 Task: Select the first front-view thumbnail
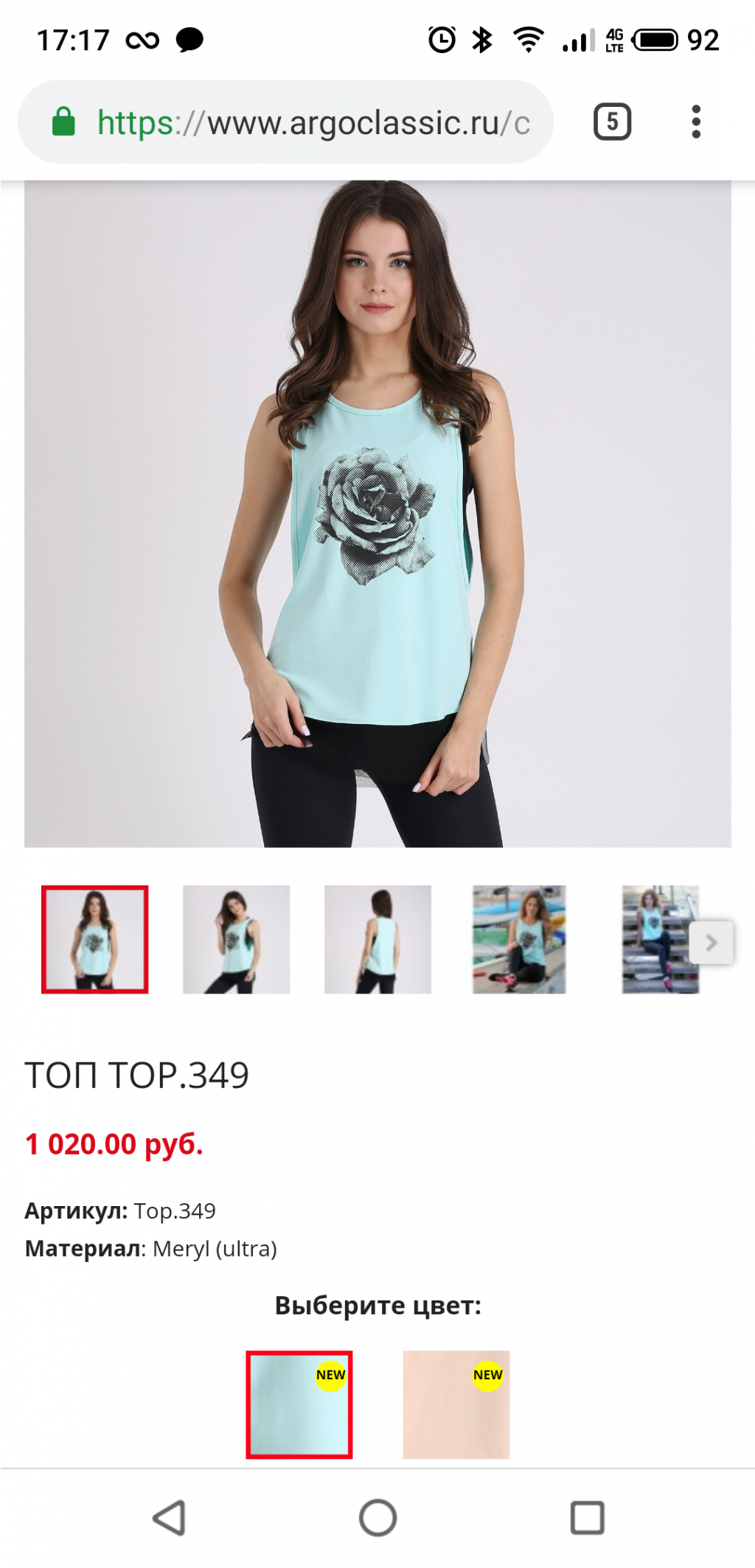pos(95,939)
